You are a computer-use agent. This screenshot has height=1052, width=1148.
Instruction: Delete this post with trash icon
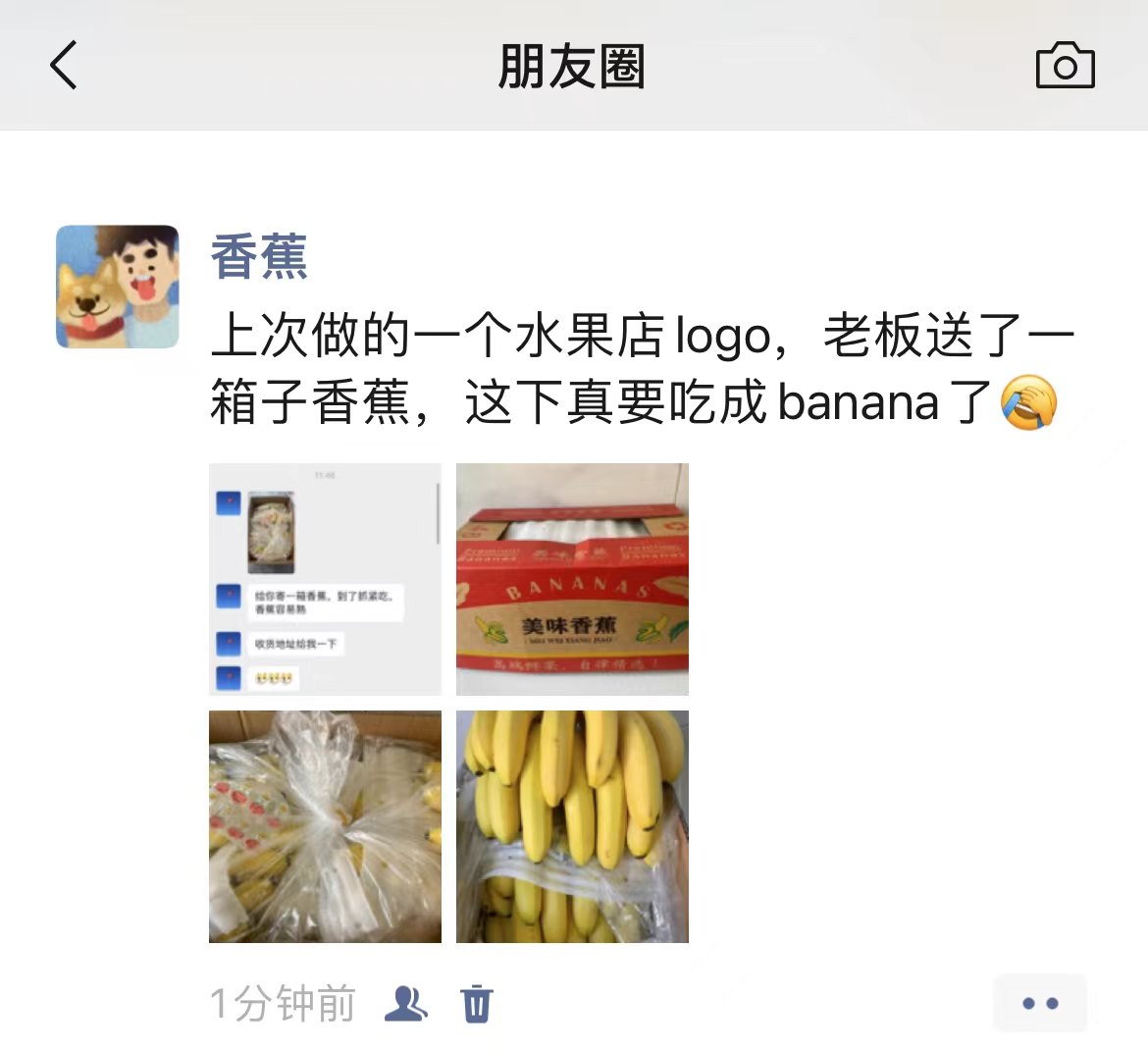[x=477, y=1003]
